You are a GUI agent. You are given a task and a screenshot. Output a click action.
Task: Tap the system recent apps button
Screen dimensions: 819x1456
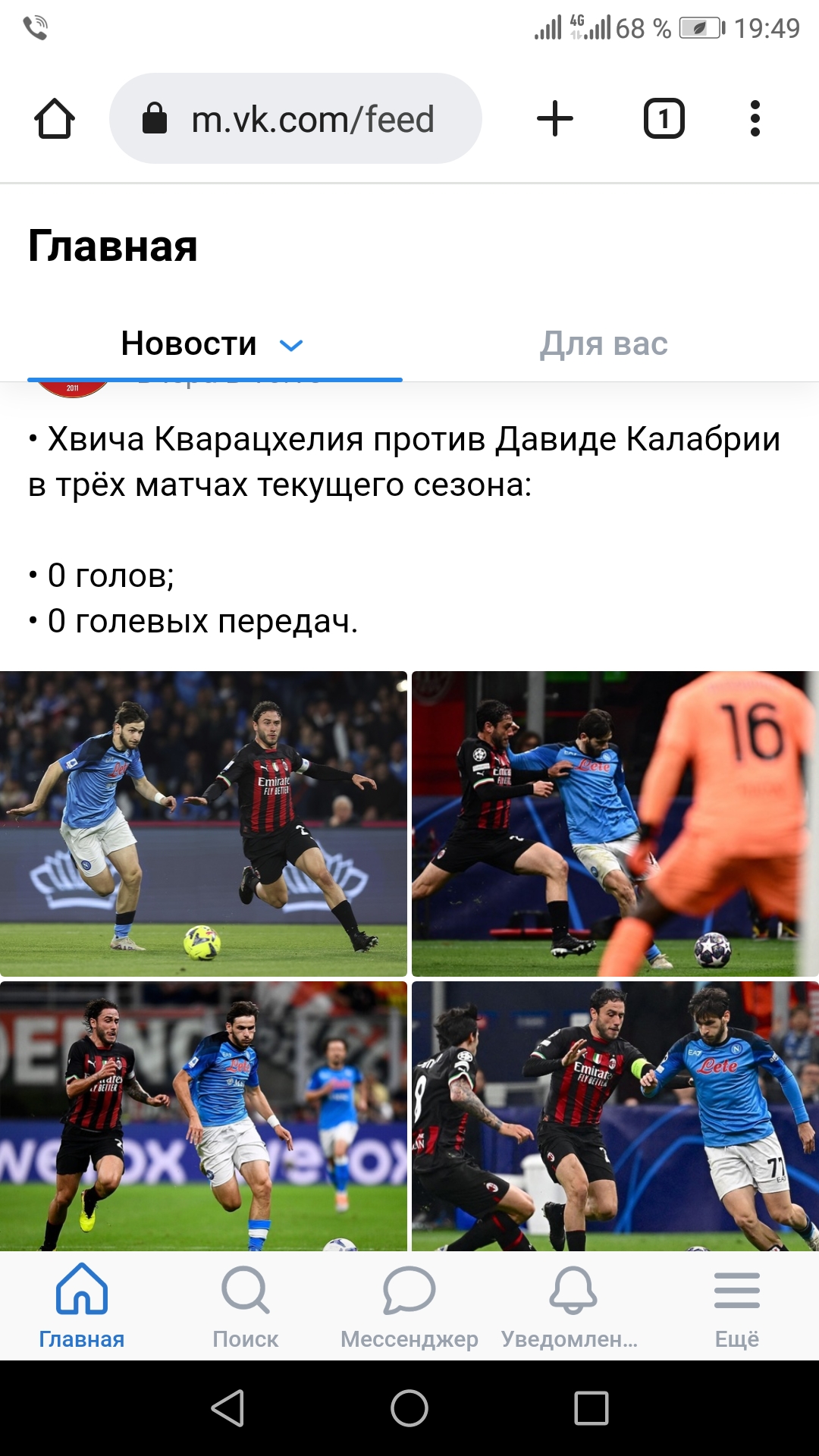[591, 1408]
